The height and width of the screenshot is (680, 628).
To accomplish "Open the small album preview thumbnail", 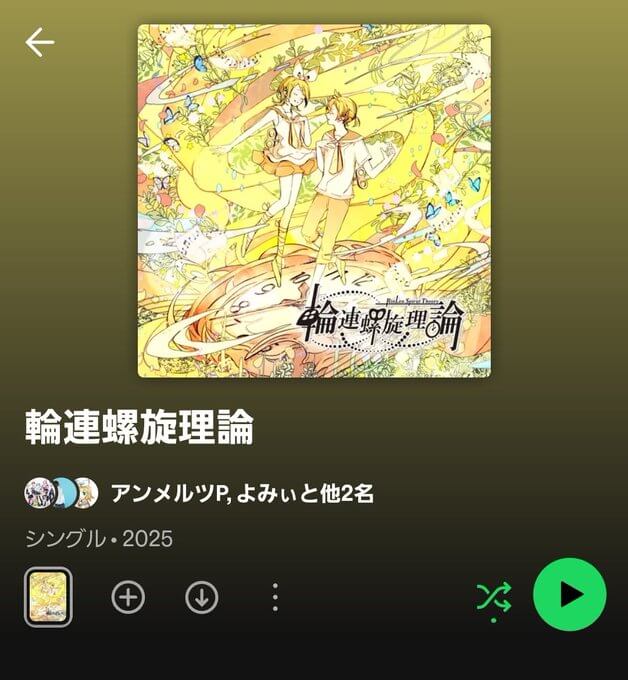I will coord(48,597).
